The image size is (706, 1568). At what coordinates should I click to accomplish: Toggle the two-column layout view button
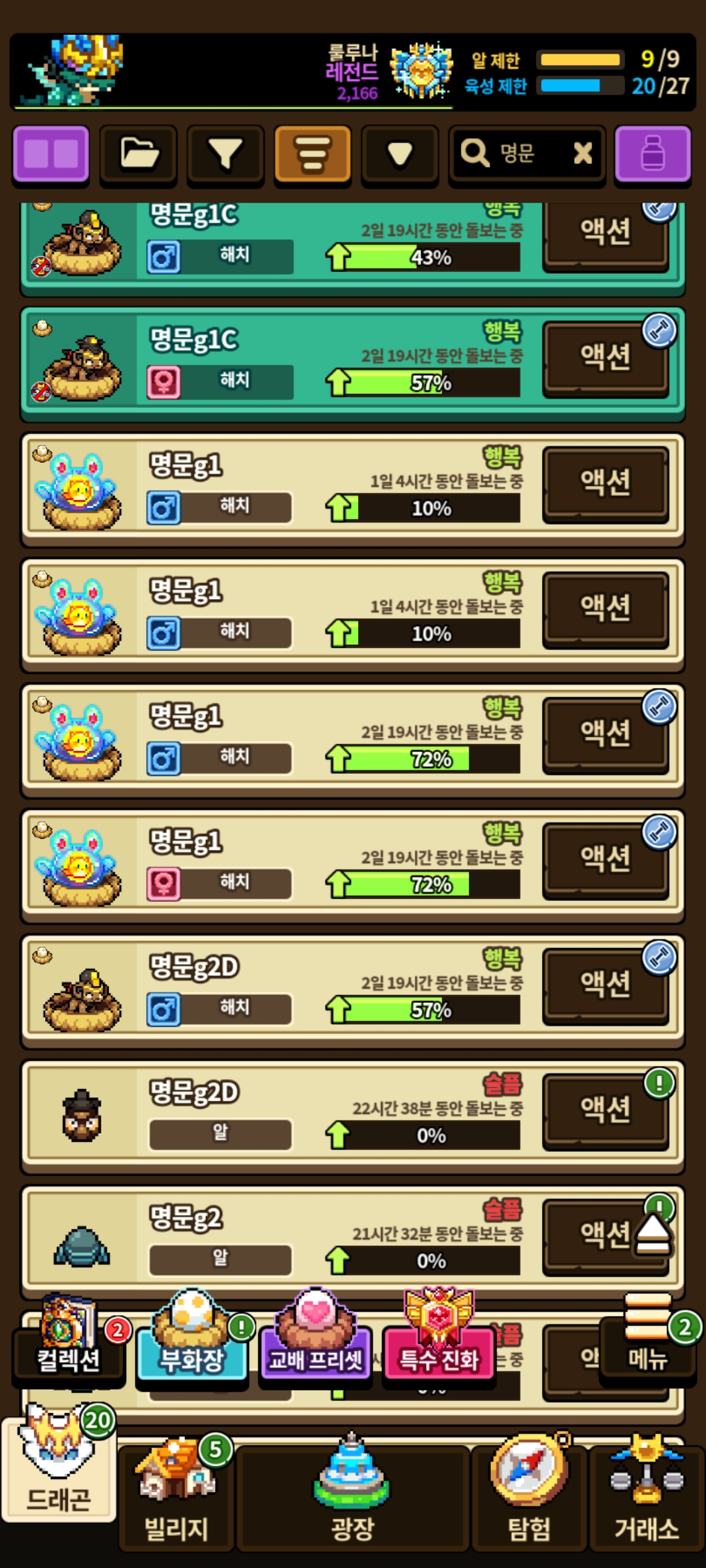(x=50, y=154)
